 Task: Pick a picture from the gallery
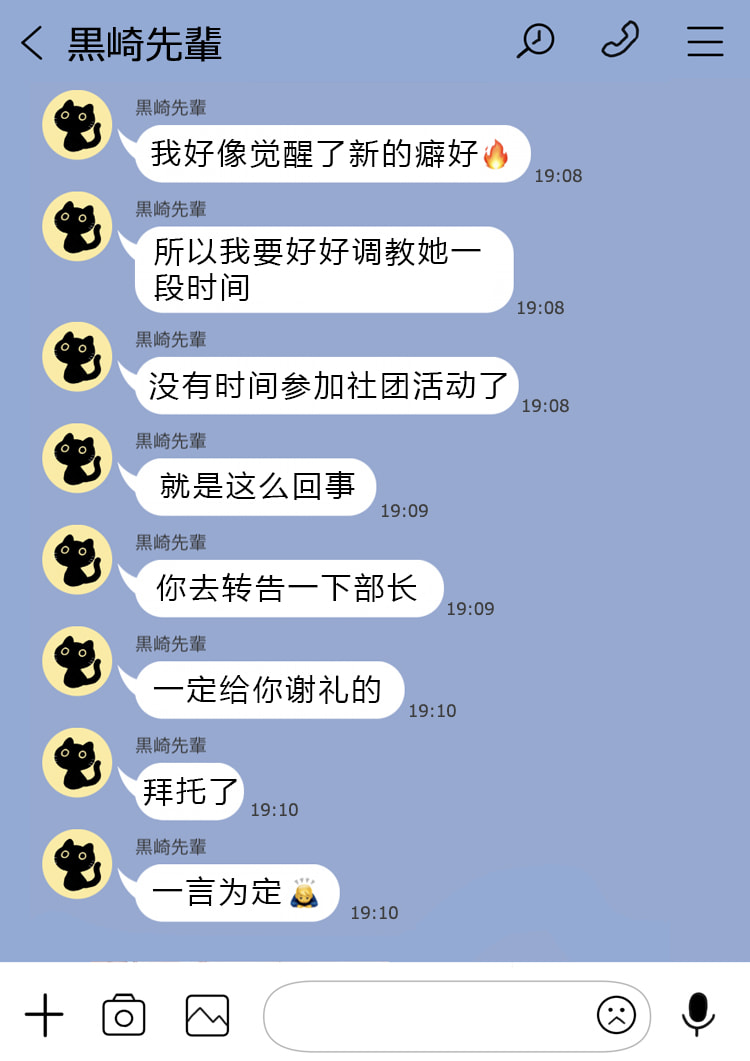[207, 1015]
